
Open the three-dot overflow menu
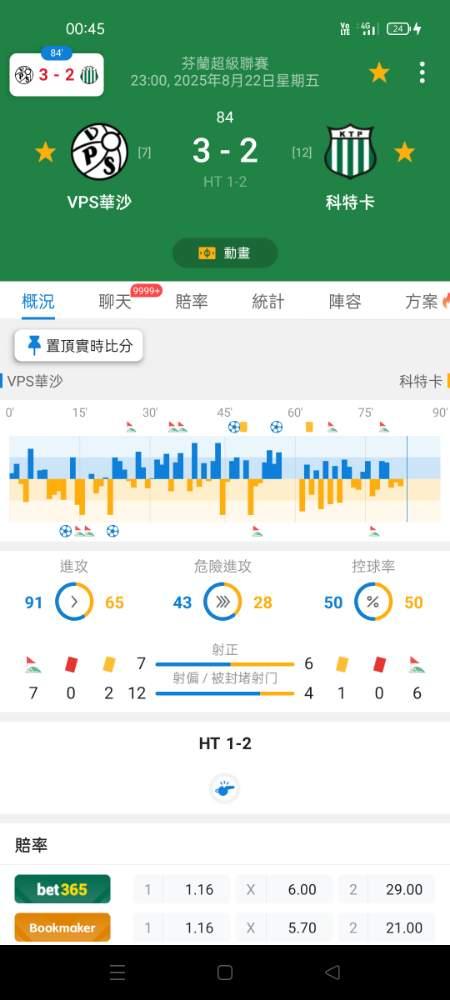coord(422,73)
